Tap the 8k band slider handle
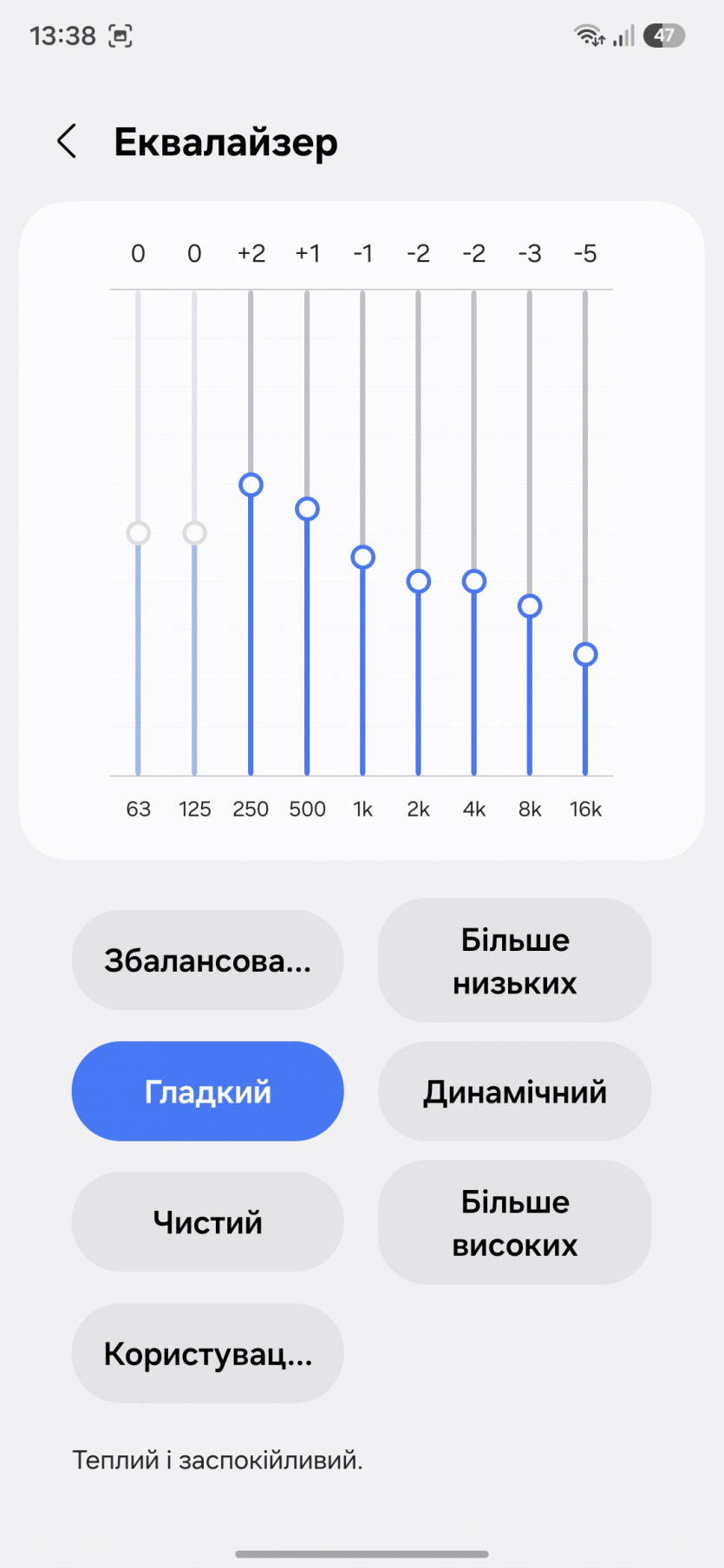The image size is (724, 1568). pos(530,606)
